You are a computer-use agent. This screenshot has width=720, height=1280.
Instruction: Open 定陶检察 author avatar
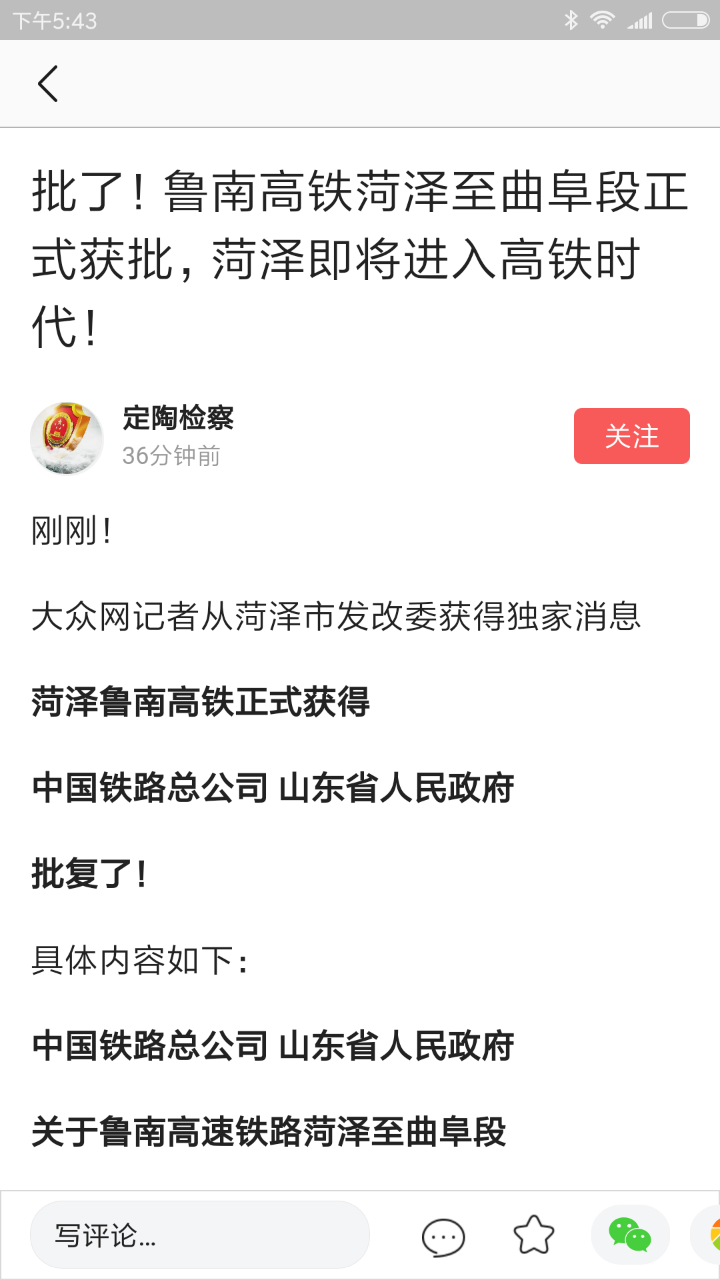(67, 438)
